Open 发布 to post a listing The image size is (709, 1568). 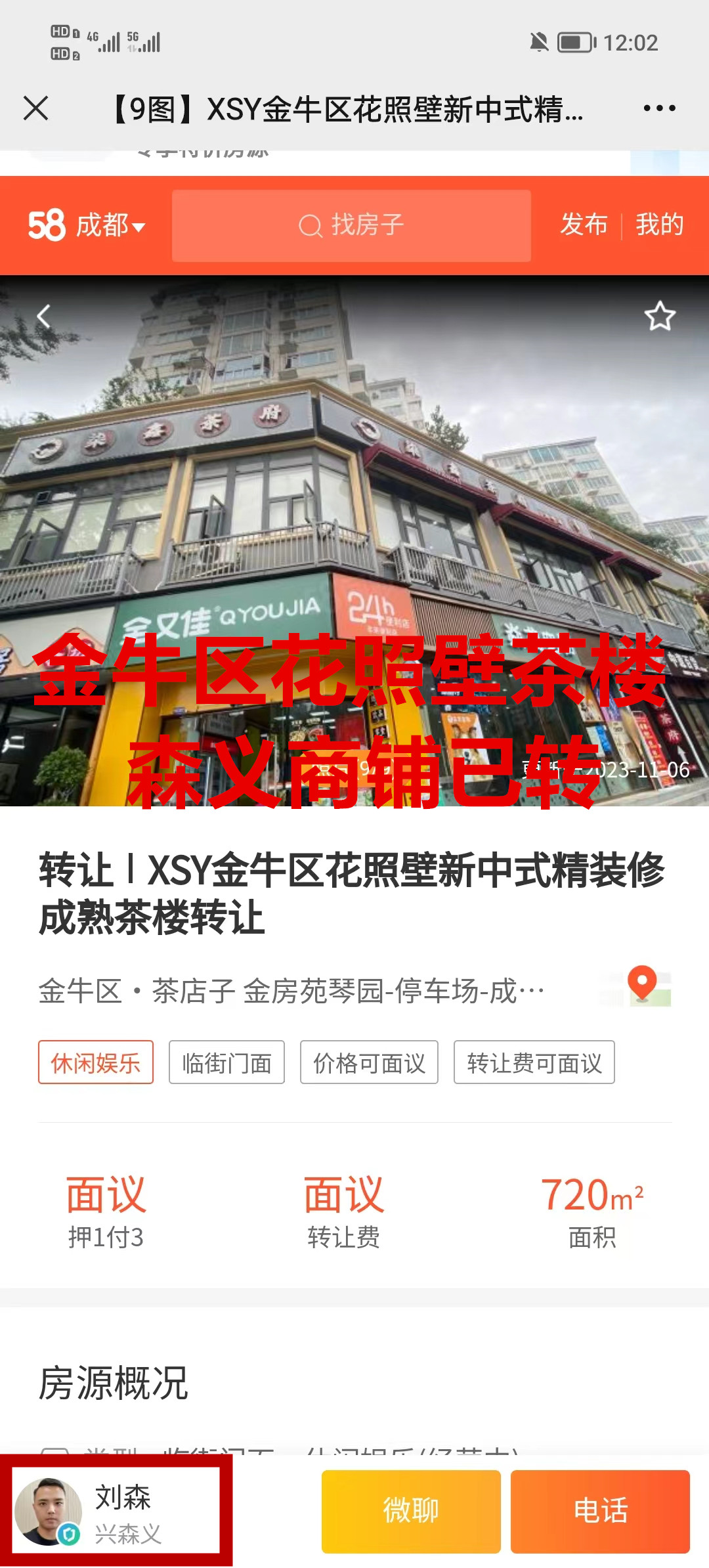[x=584, y=225]
